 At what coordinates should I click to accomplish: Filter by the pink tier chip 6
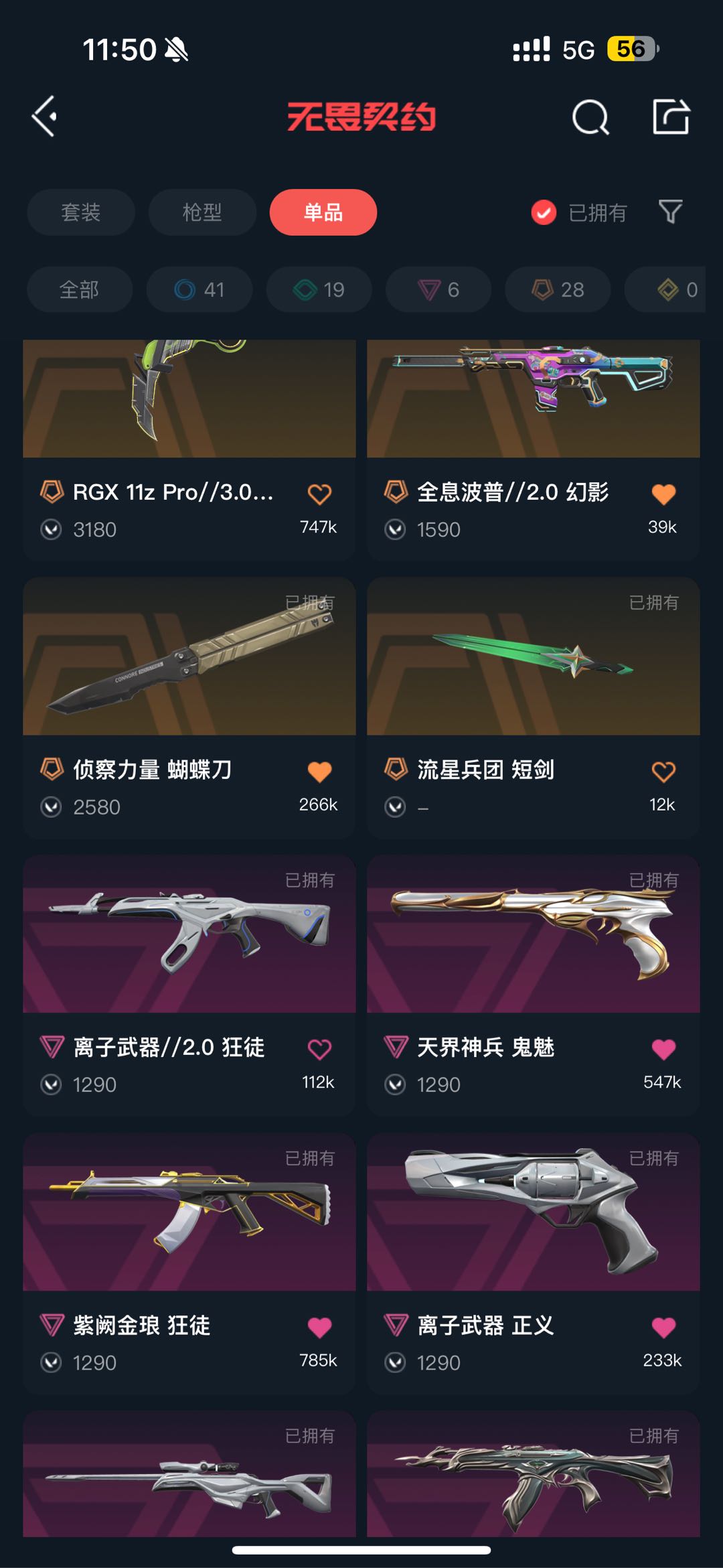[x=438, y=289]
